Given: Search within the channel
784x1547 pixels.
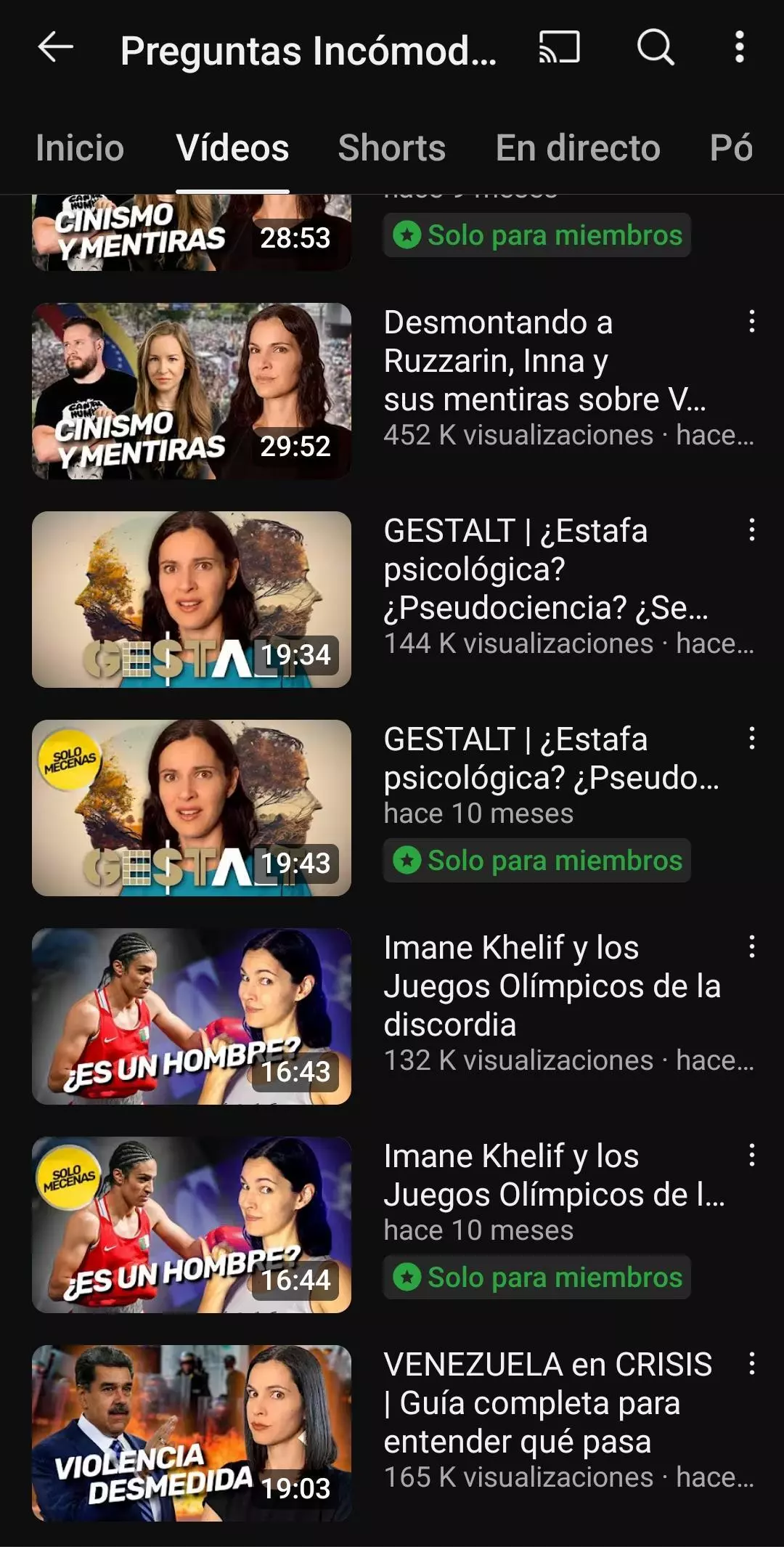Looking at the screenshot, I should [x=656, y=48].
